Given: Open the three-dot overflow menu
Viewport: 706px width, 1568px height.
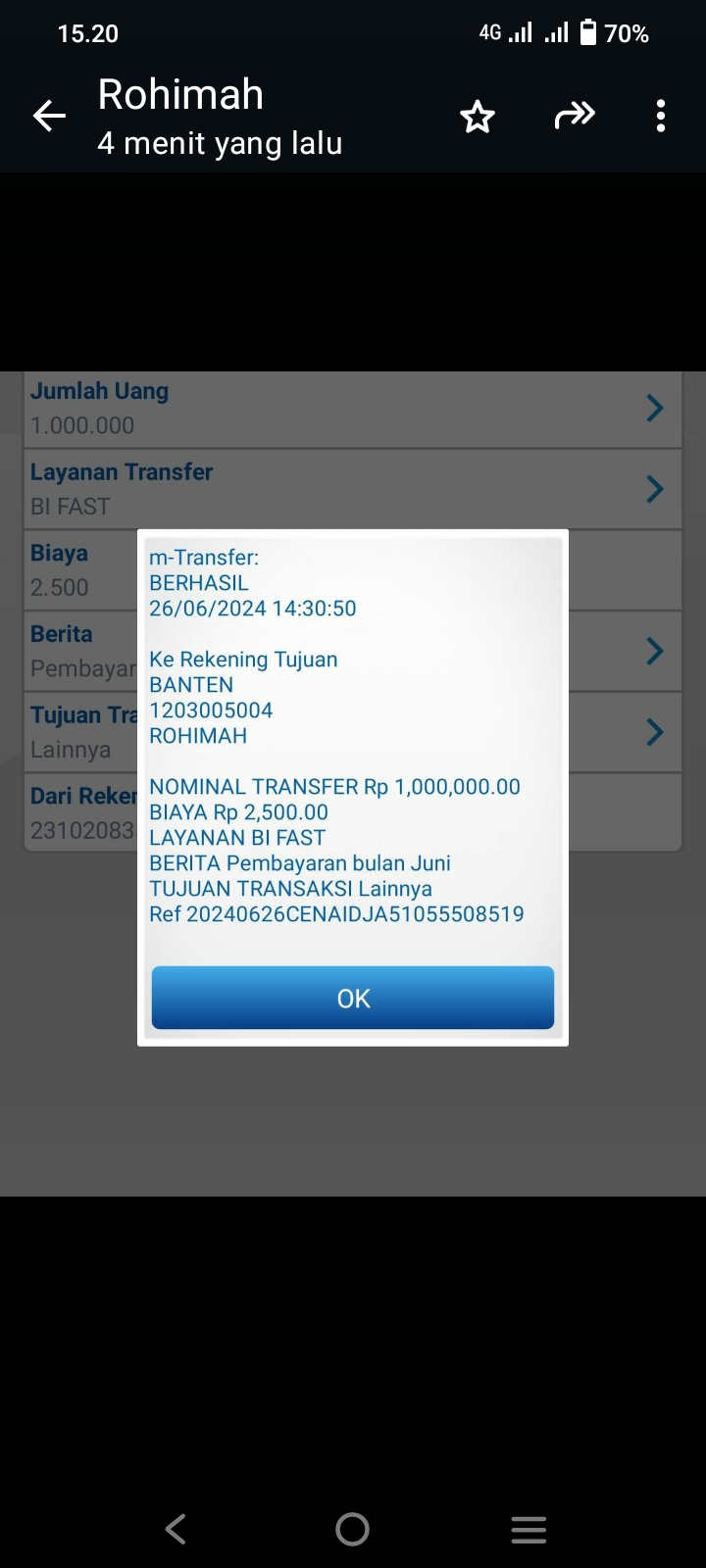Looking at the screenshot, I should (661, 116).
